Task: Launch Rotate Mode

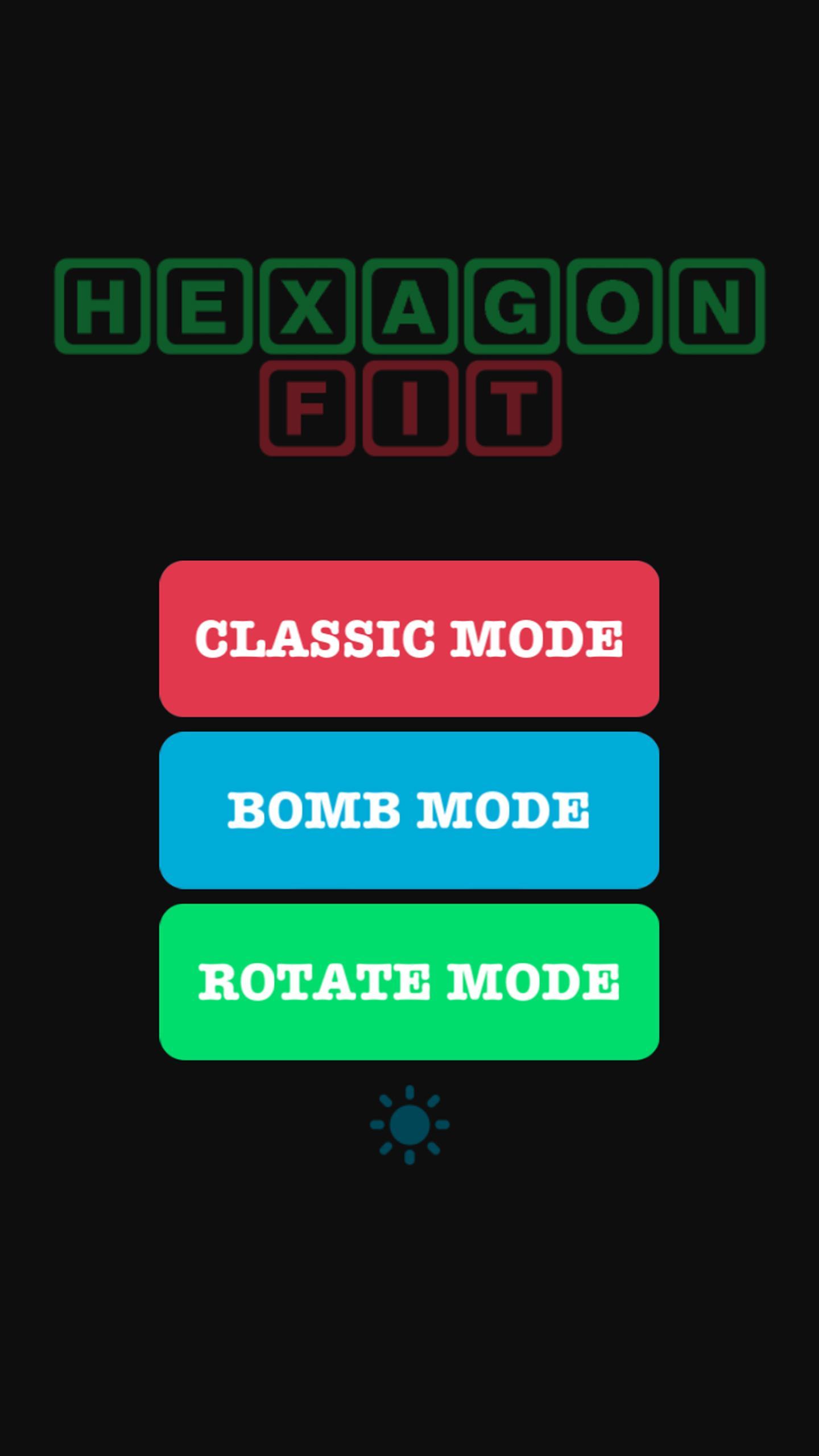Action: [409, 982]
